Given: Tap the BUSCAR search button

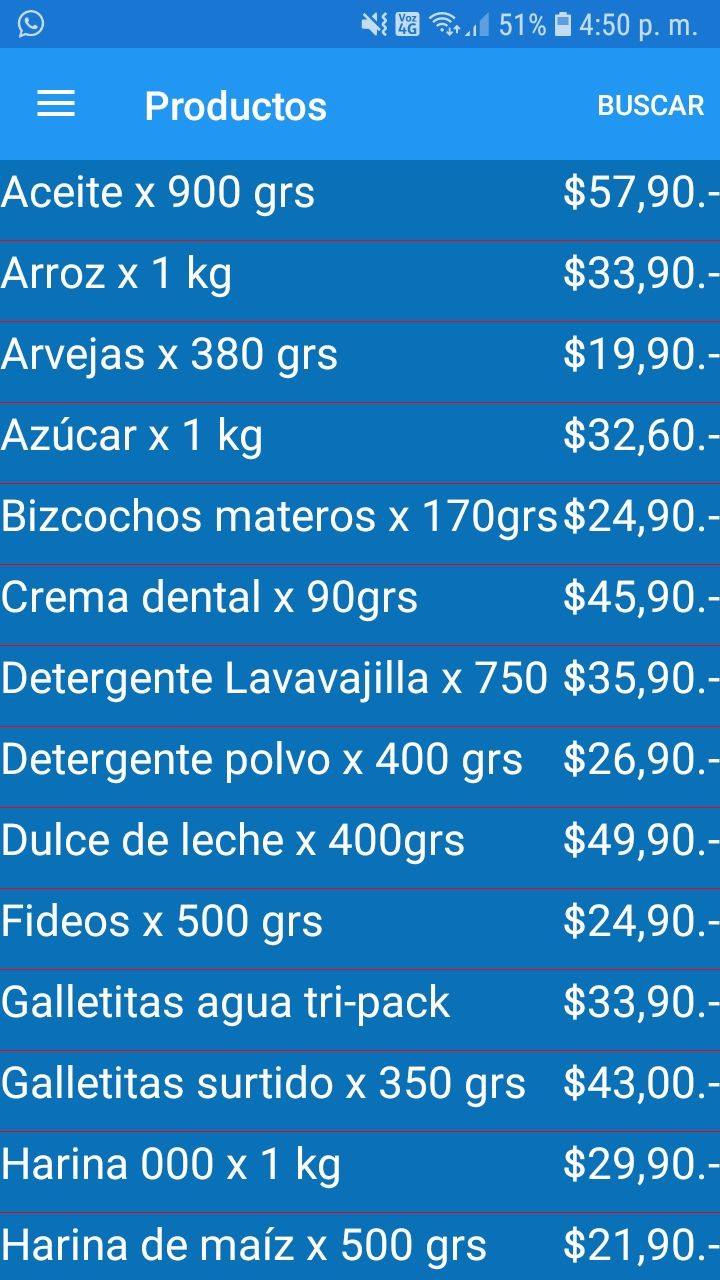Looking at the screenshot, I should tap(650, 106).
